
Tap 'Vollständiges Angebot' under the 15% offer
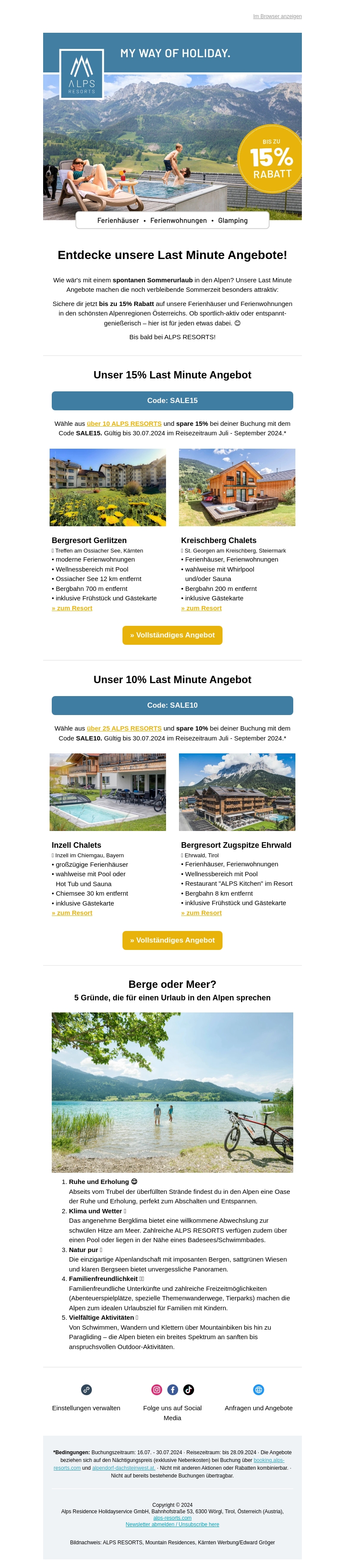click(x=172, y=635)
